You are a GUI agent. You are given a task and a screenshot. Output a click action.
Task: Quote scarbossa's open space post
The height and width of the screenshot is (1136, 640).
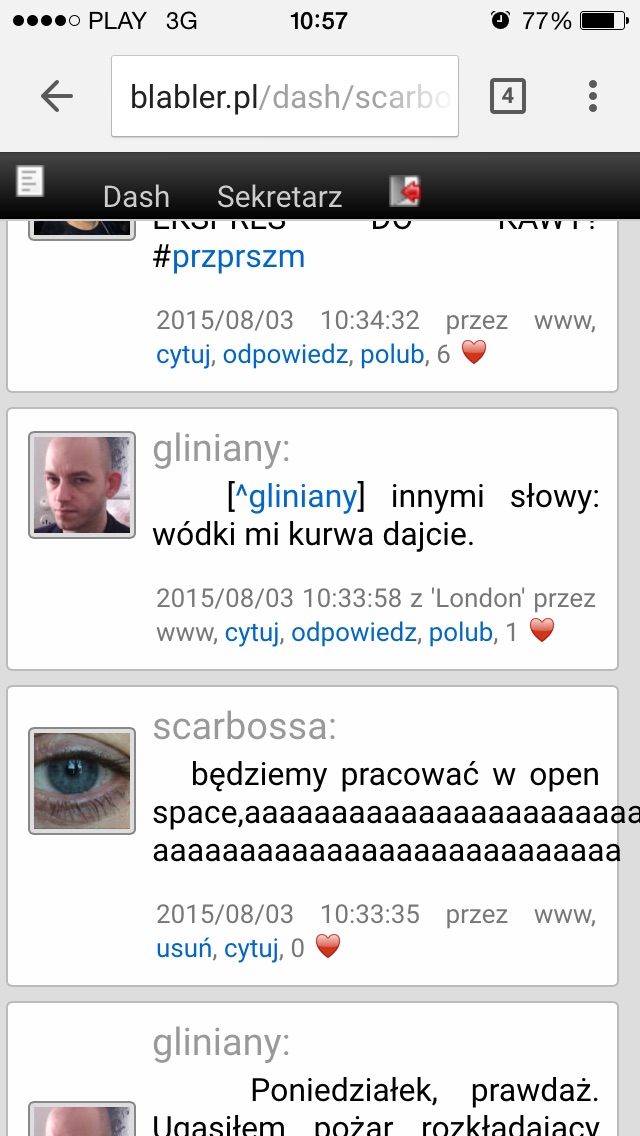coord(252,948)
